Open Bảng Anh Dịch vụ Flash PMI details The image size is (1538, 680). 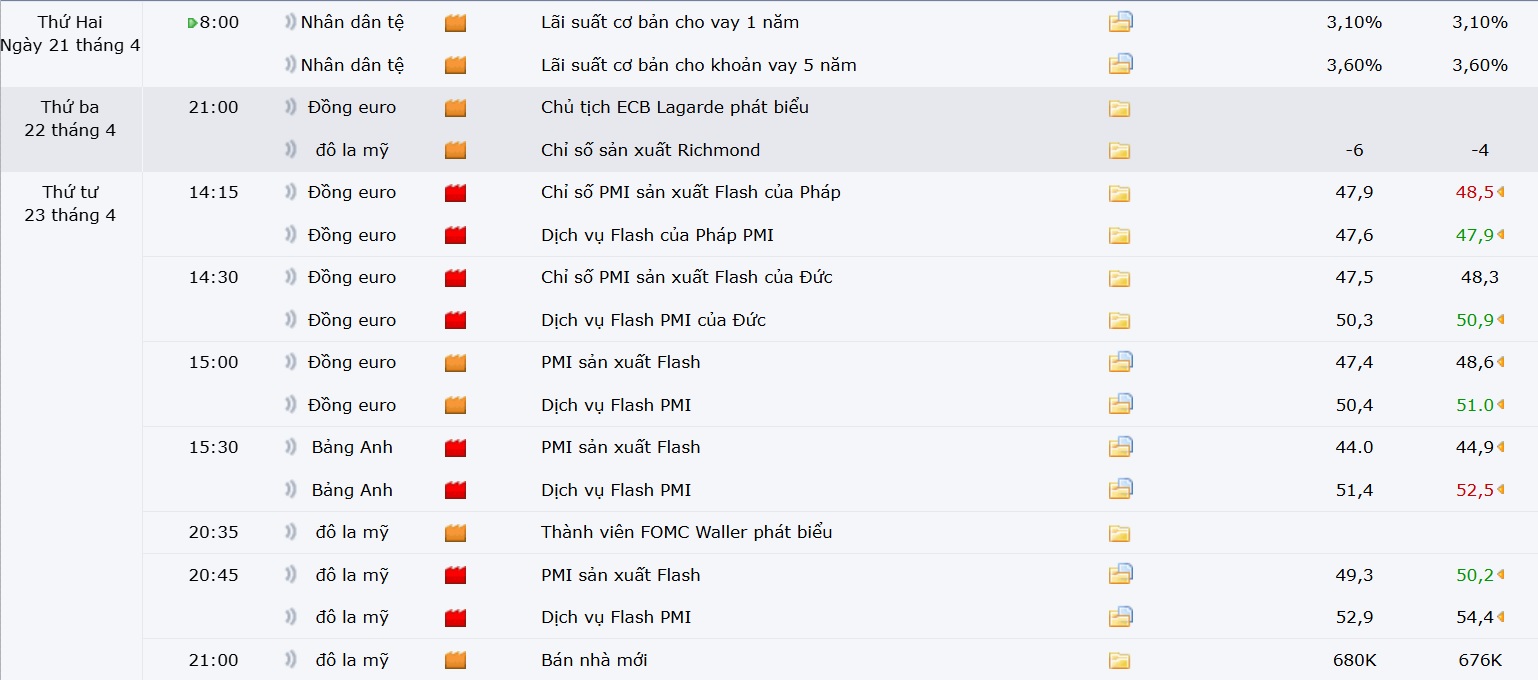[x=1120, y=490]
